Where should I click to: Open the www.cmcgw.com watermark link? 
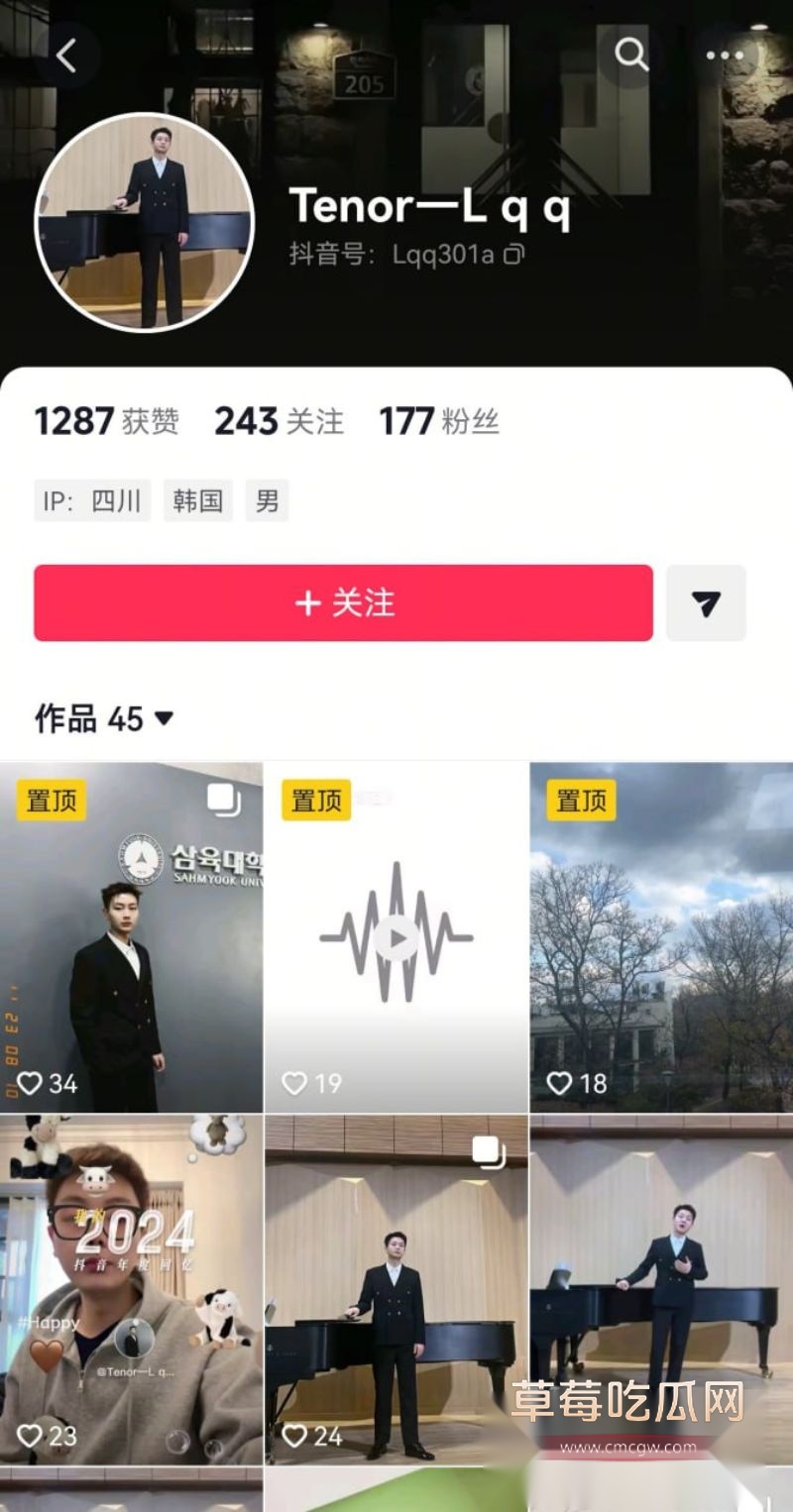(x=626, y=1446)
